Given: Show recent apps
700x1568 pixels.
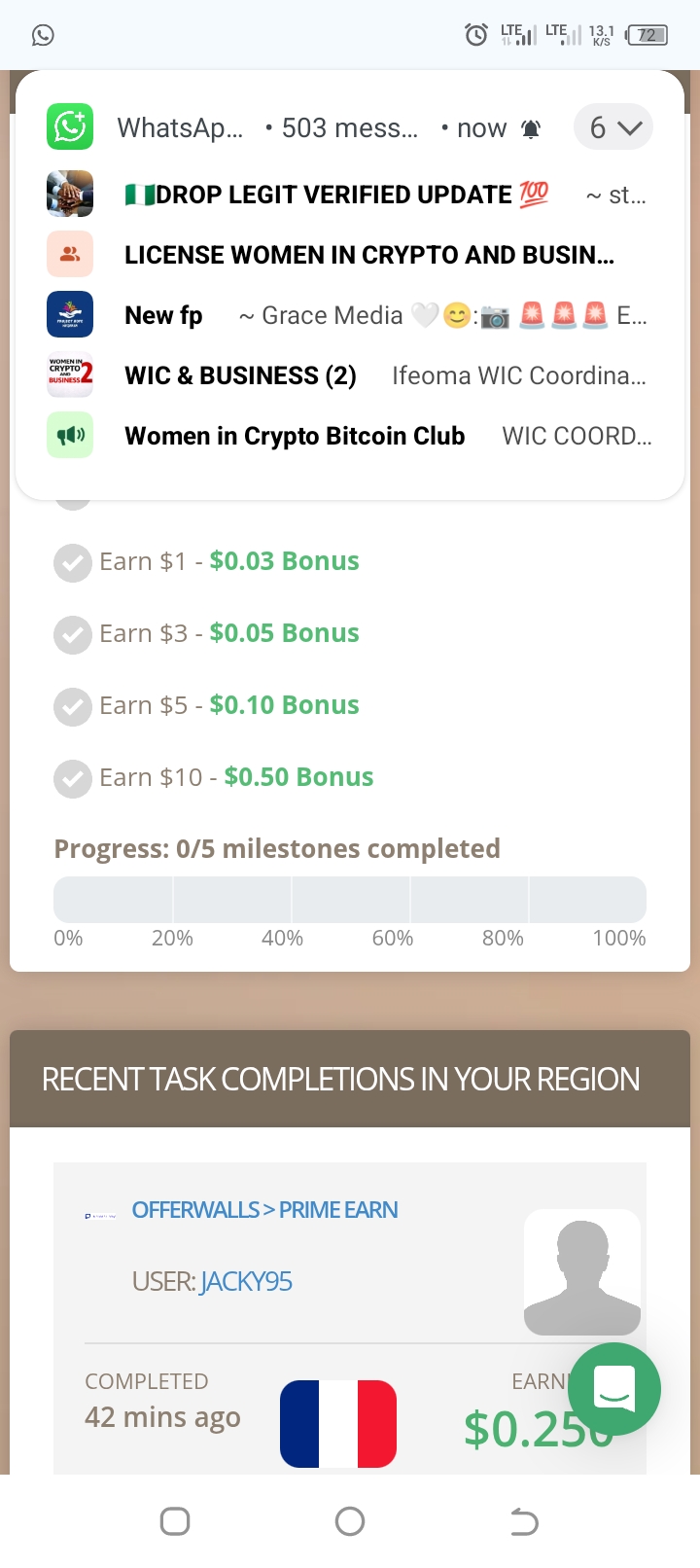Looking at the screenshot, I should 175,1521.
